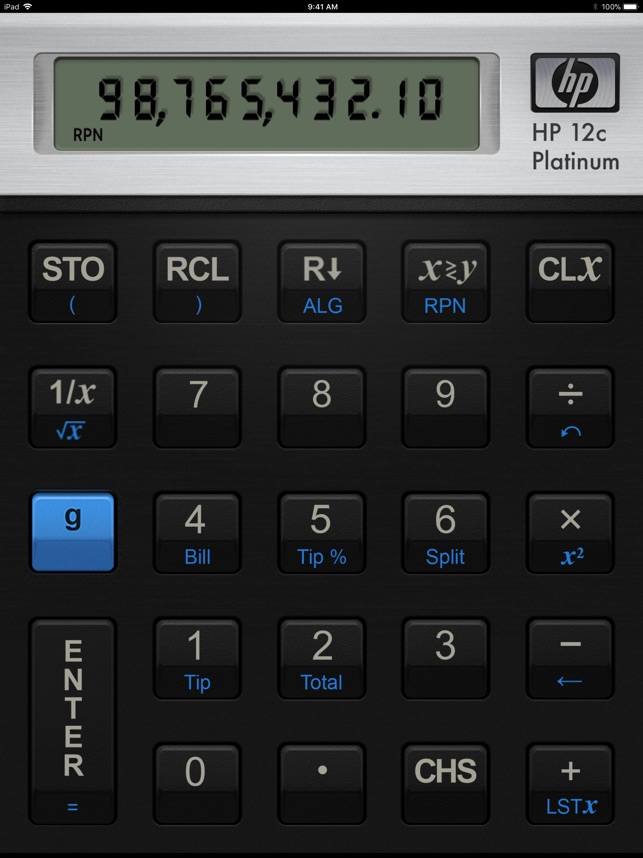Activate the blue g shift key
The image size is (643, 858).
coord(72,532)
